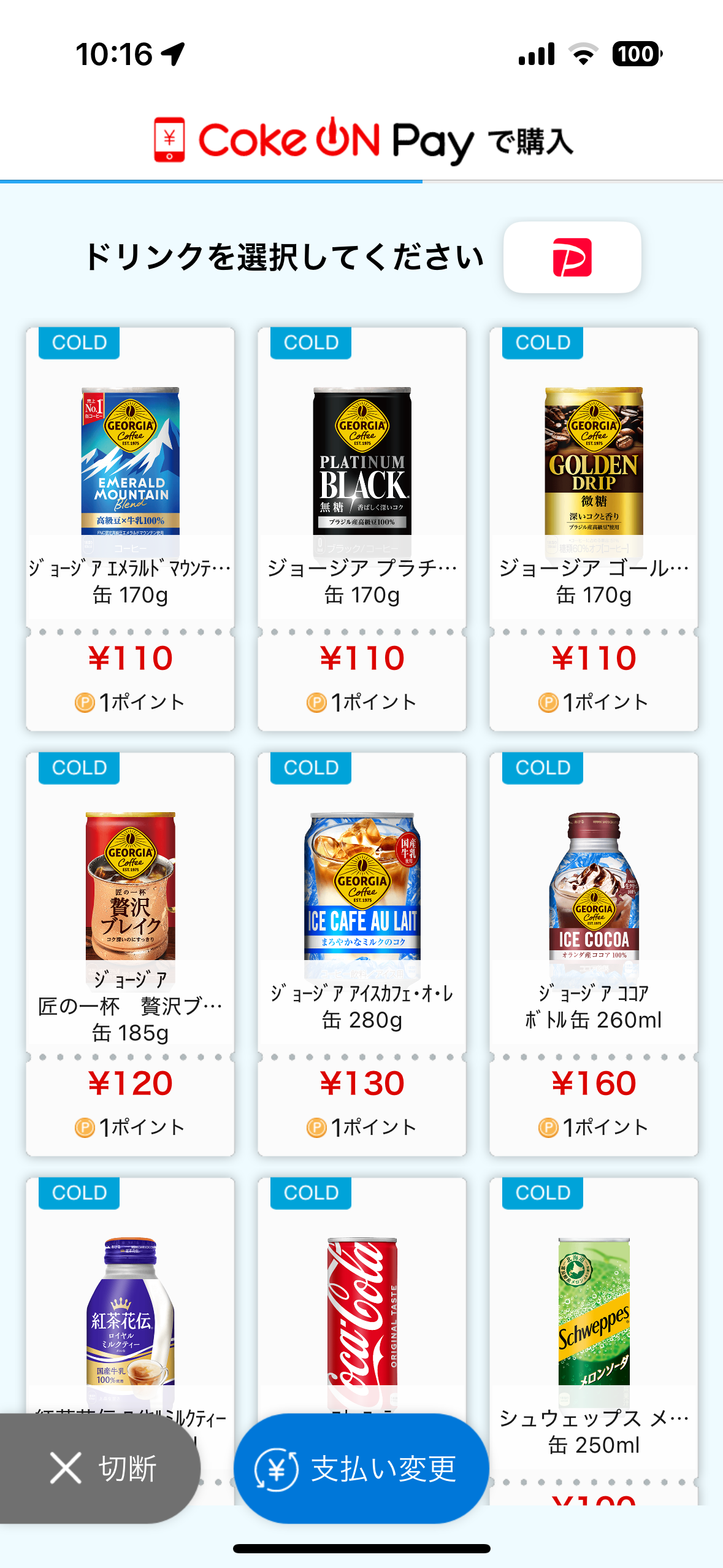
Task: Disconnect with the 切断 button
Action: pyautogui.click(x=101, y=1469)
